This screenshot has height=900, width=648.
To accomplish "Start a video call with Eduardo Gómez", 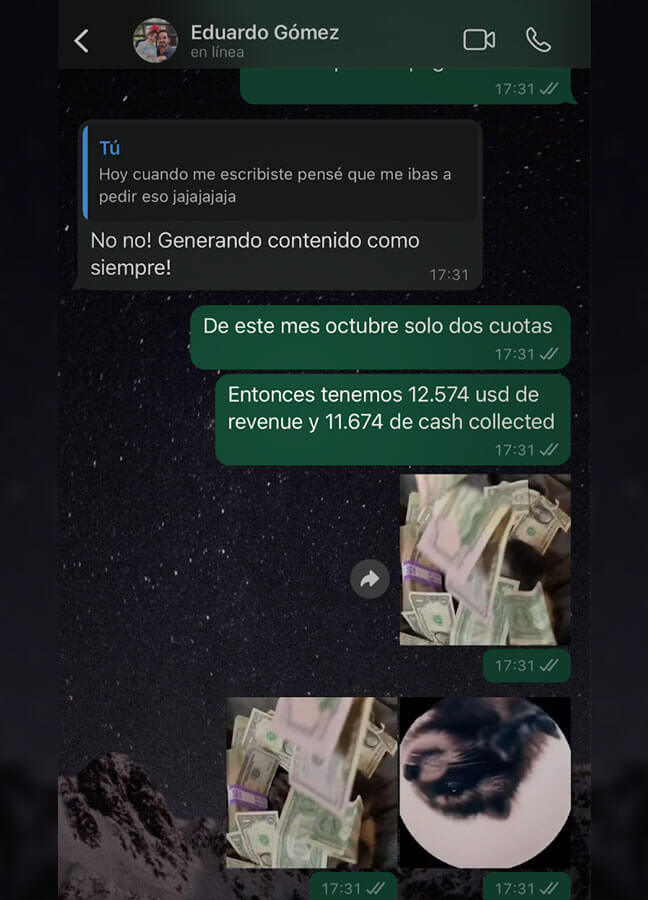I will click(x=479, y=40).
